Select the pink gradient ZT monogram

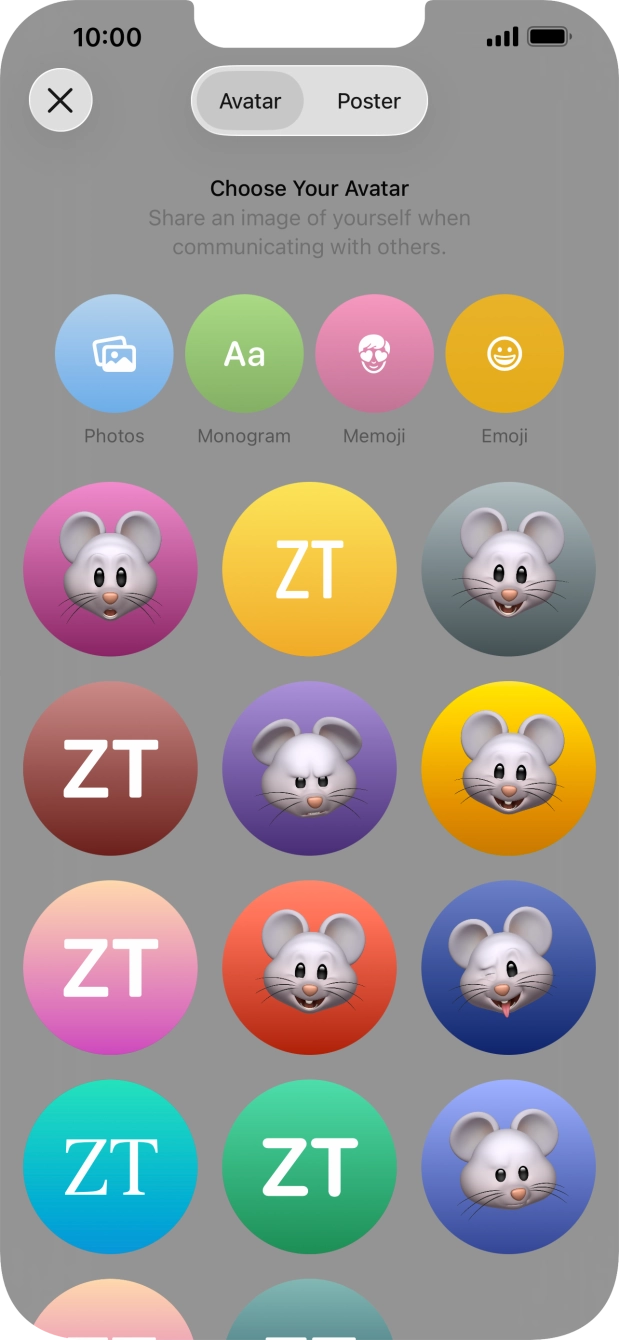click(110, 968)
